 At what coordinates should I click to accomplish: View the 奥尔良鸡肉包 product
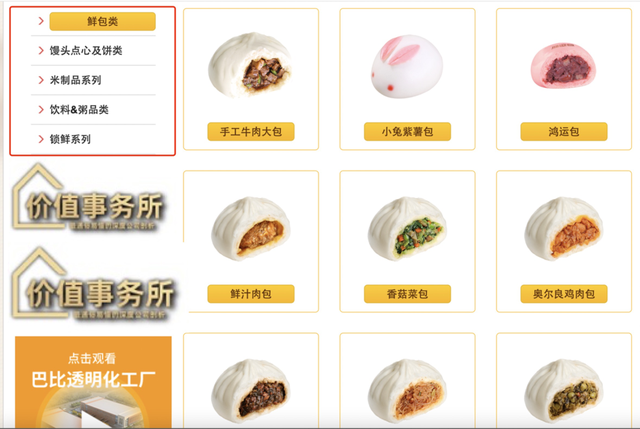563,294
